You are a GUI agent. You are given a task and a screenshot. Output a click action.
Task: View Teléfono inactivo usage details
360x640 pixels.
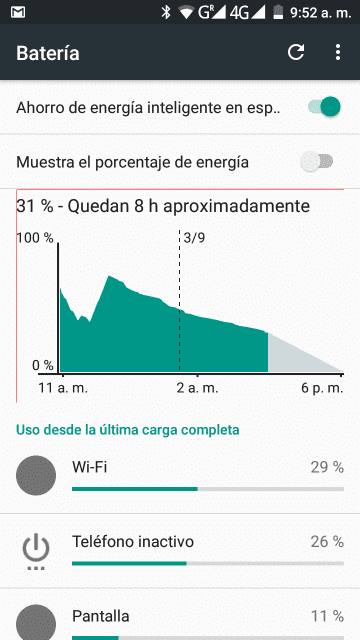click(x=180, y=551)
